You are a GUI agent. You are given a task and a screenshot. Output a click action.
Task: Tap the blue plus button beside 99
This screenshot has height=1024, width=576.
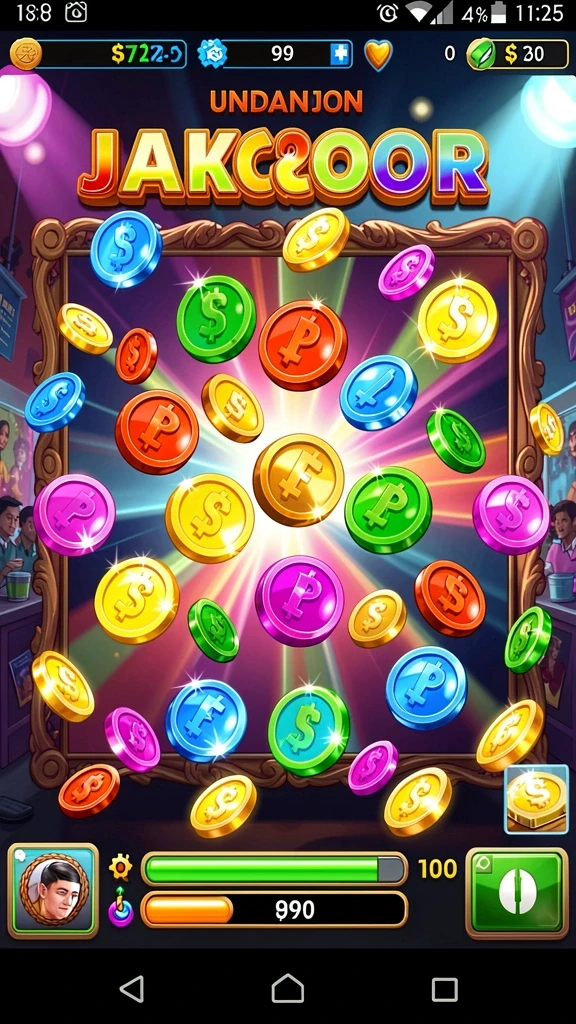click(340, 54)
